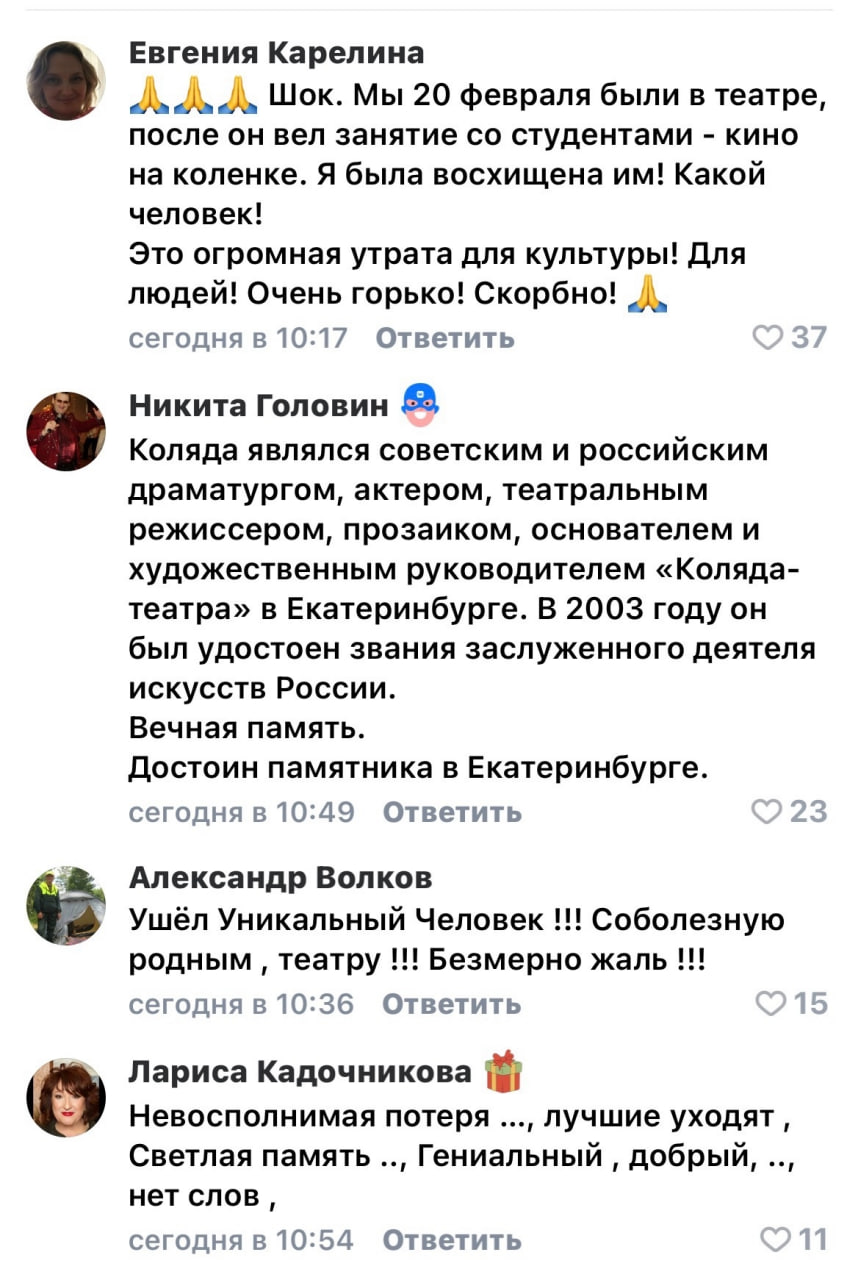Open Никита Головин's avatar picture

[x=66, y=431]
